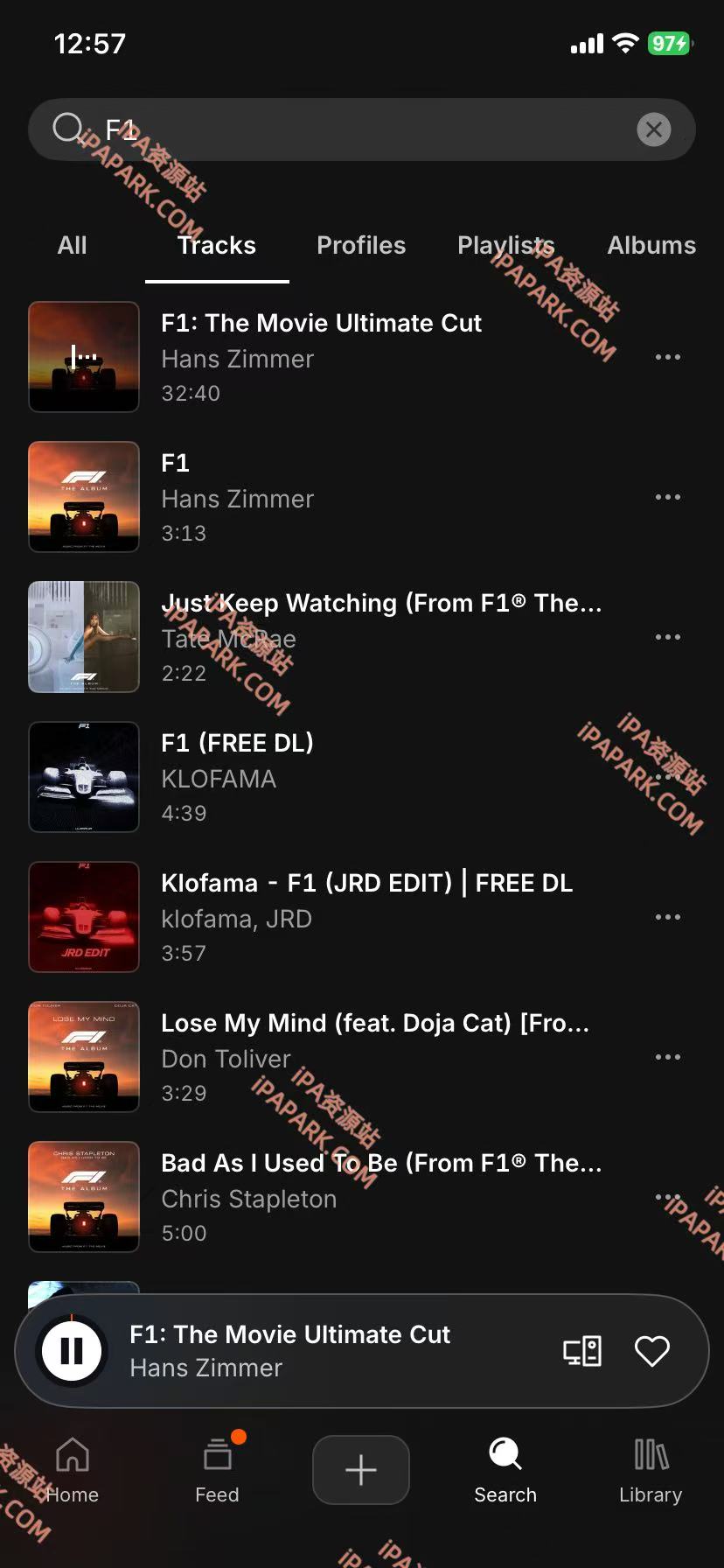Viewport: 724px width, 1568px height.
Task: Choose a playback device from the mini player
Action: point(582,1351)
